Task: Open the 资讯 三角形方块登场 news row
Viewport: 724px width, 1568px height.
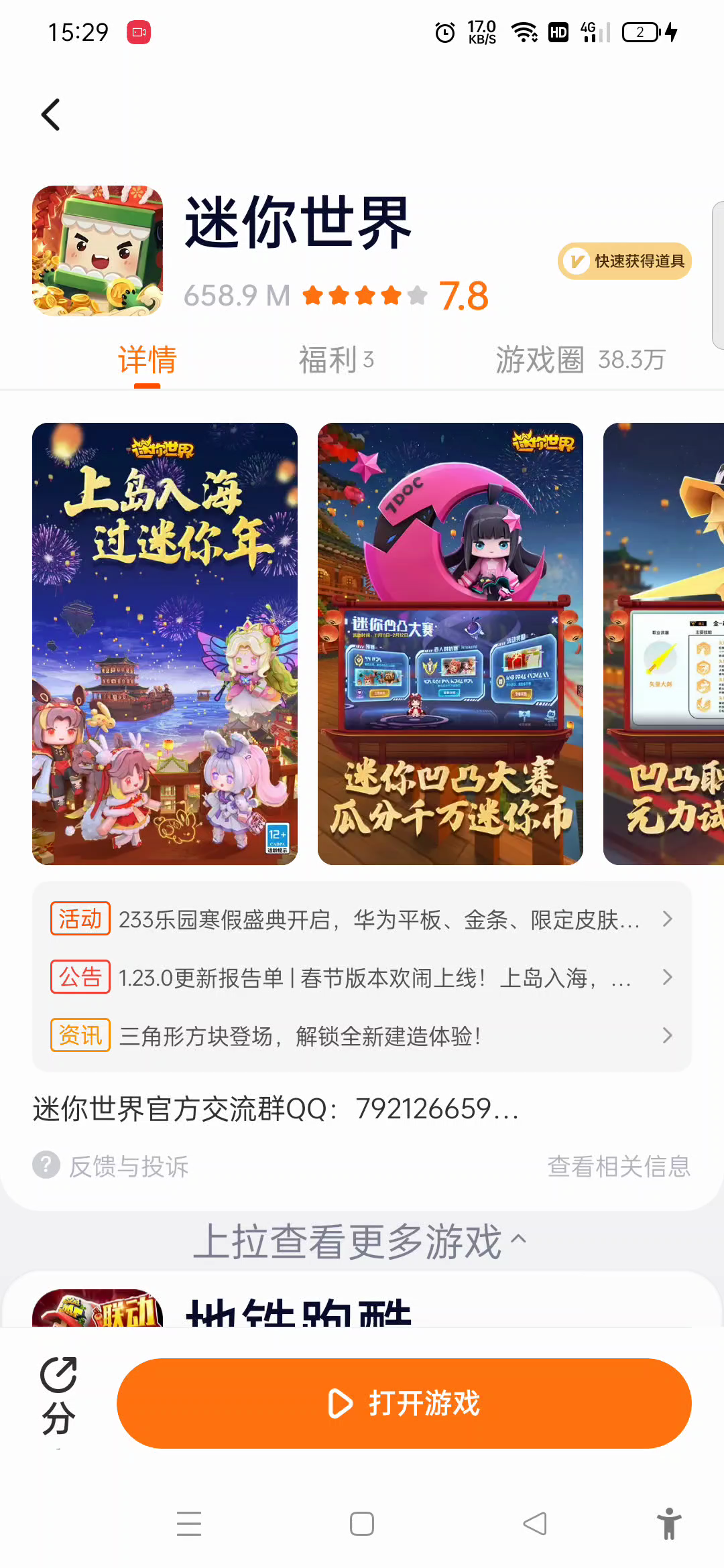Action: 362,1036
